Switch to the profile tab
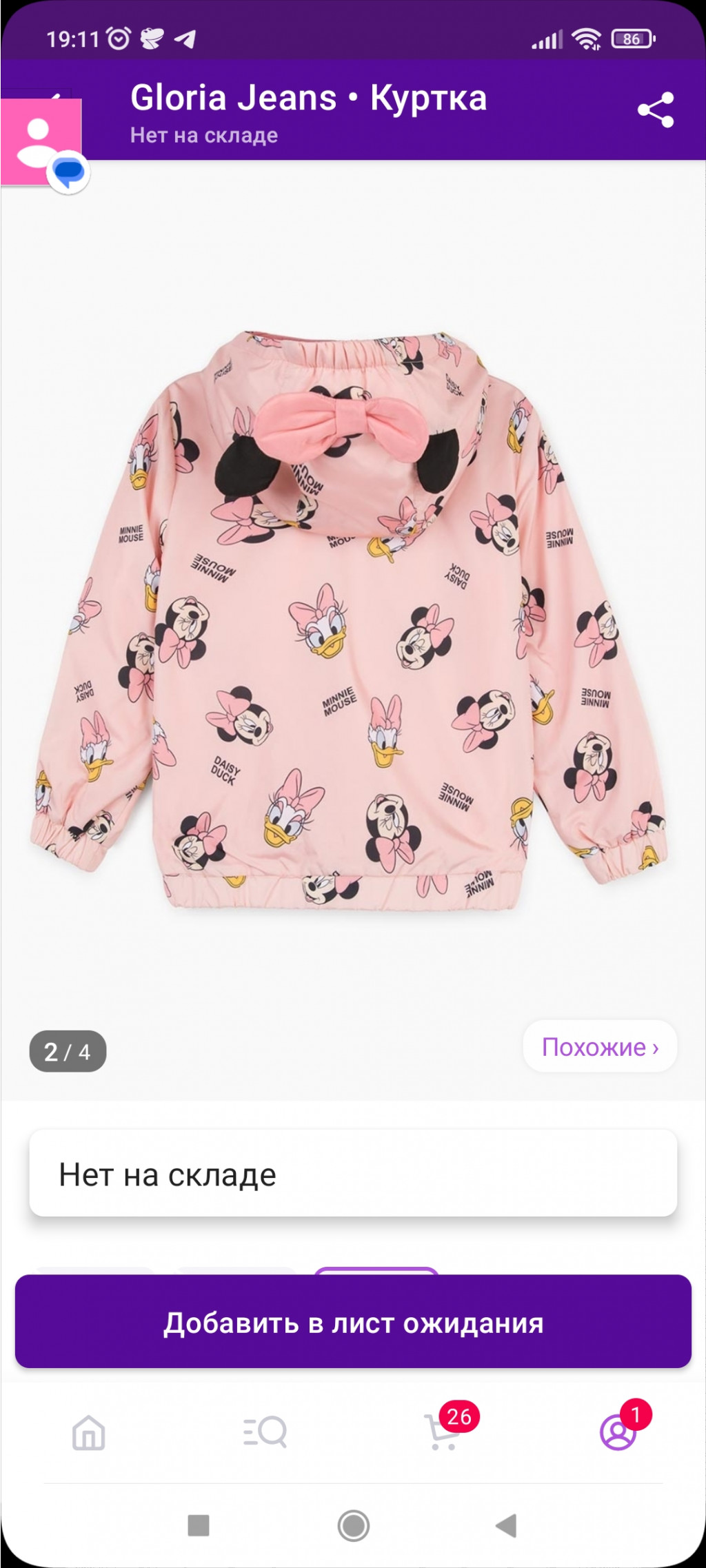This screenshot has width=706, height=1568. point(618,1432)
